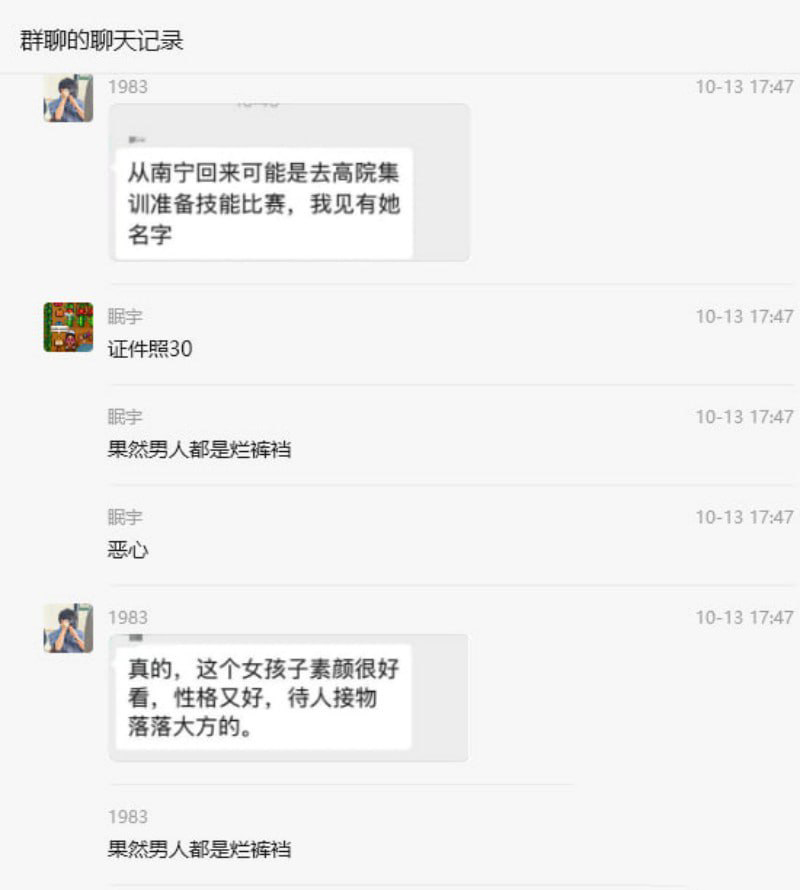Tap 眠宇's avatar beside 证件照30
The height and width of the screenshot is (890, 800).
click(x=68, y=327)
